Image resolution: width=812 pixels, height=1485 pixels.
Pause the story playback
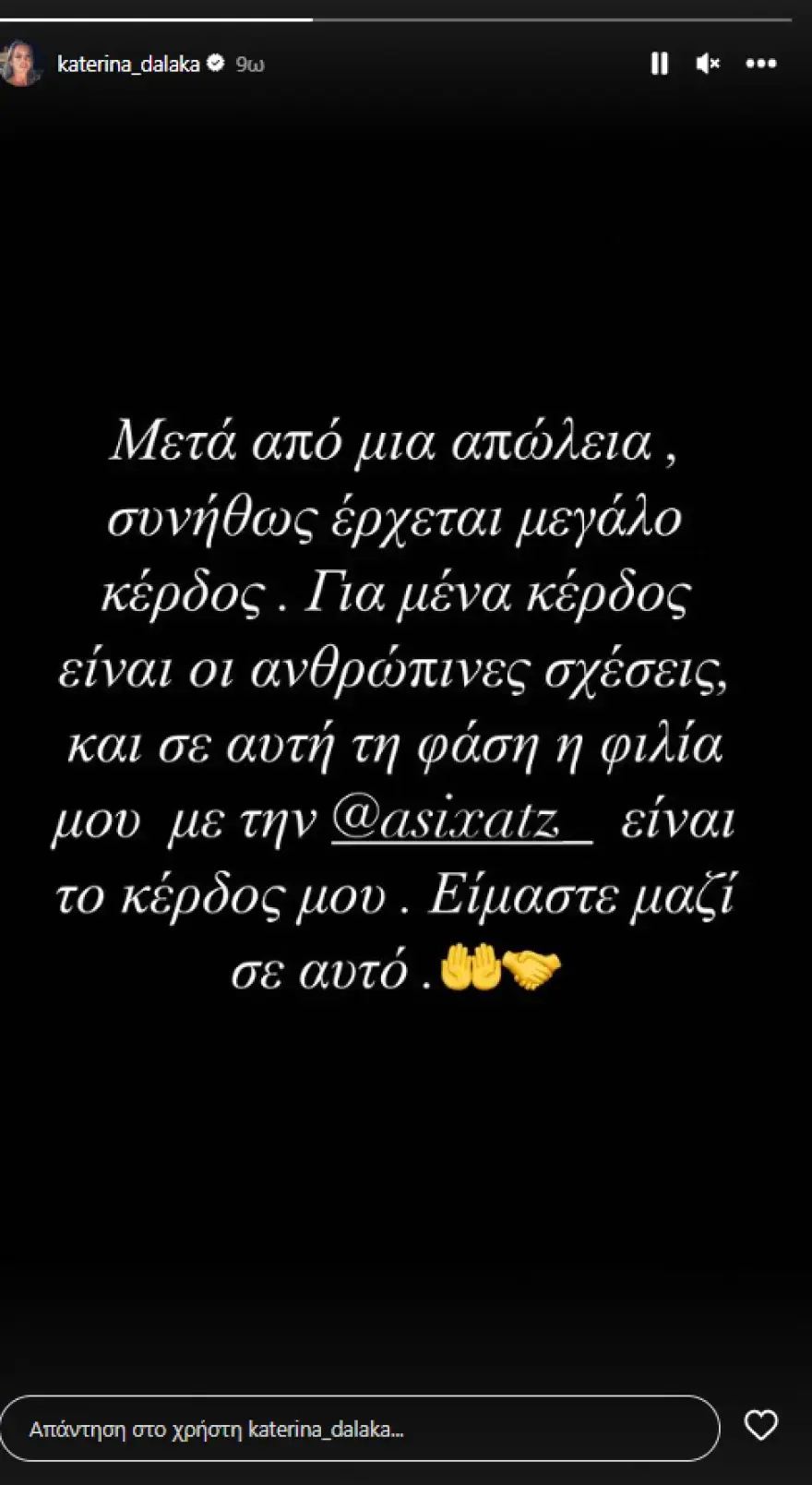tap(659, 64)
